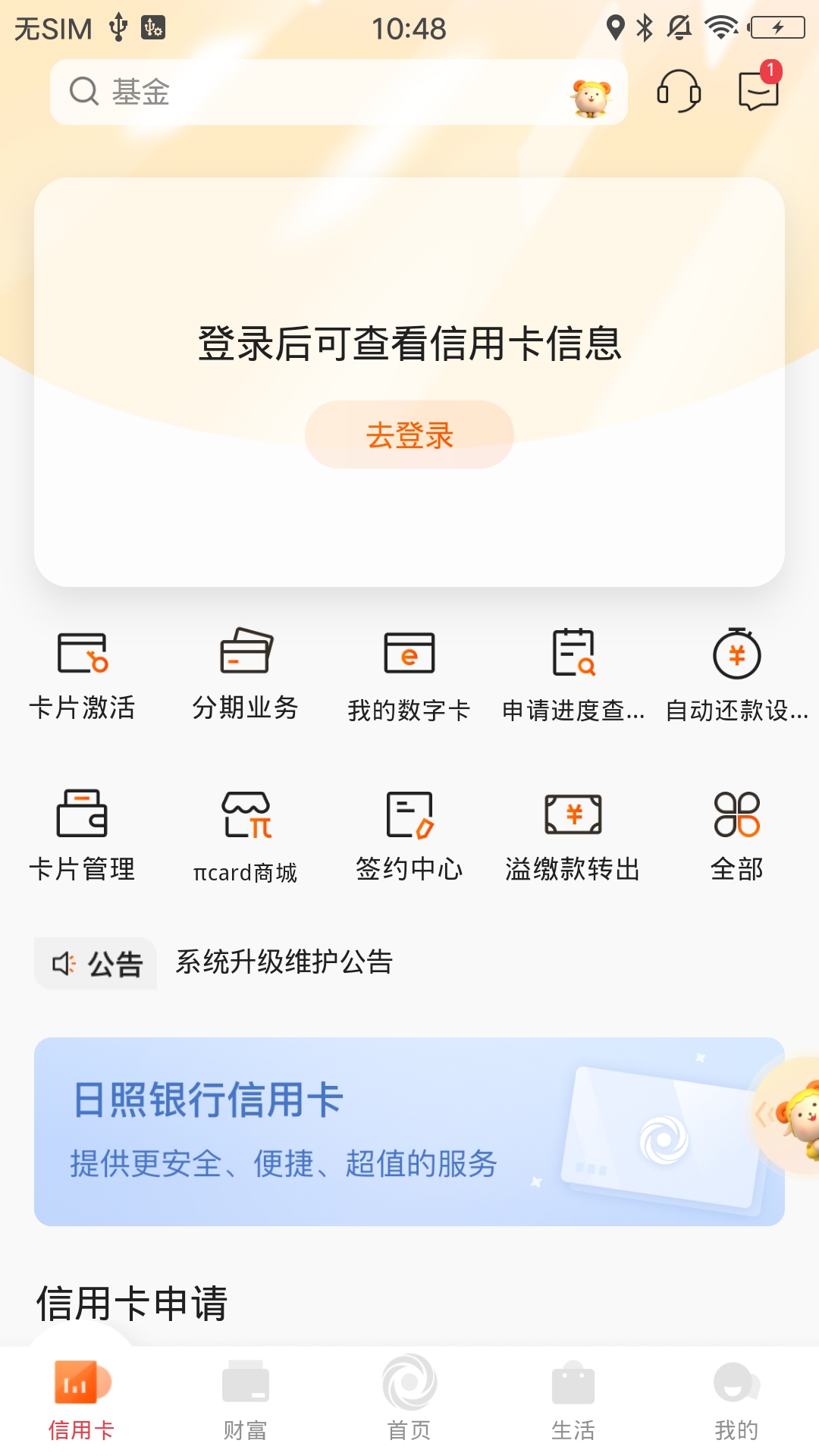Enter 签约中心 signing center
The width and height of the screenshot is (819, 1456).
(409, 834)
